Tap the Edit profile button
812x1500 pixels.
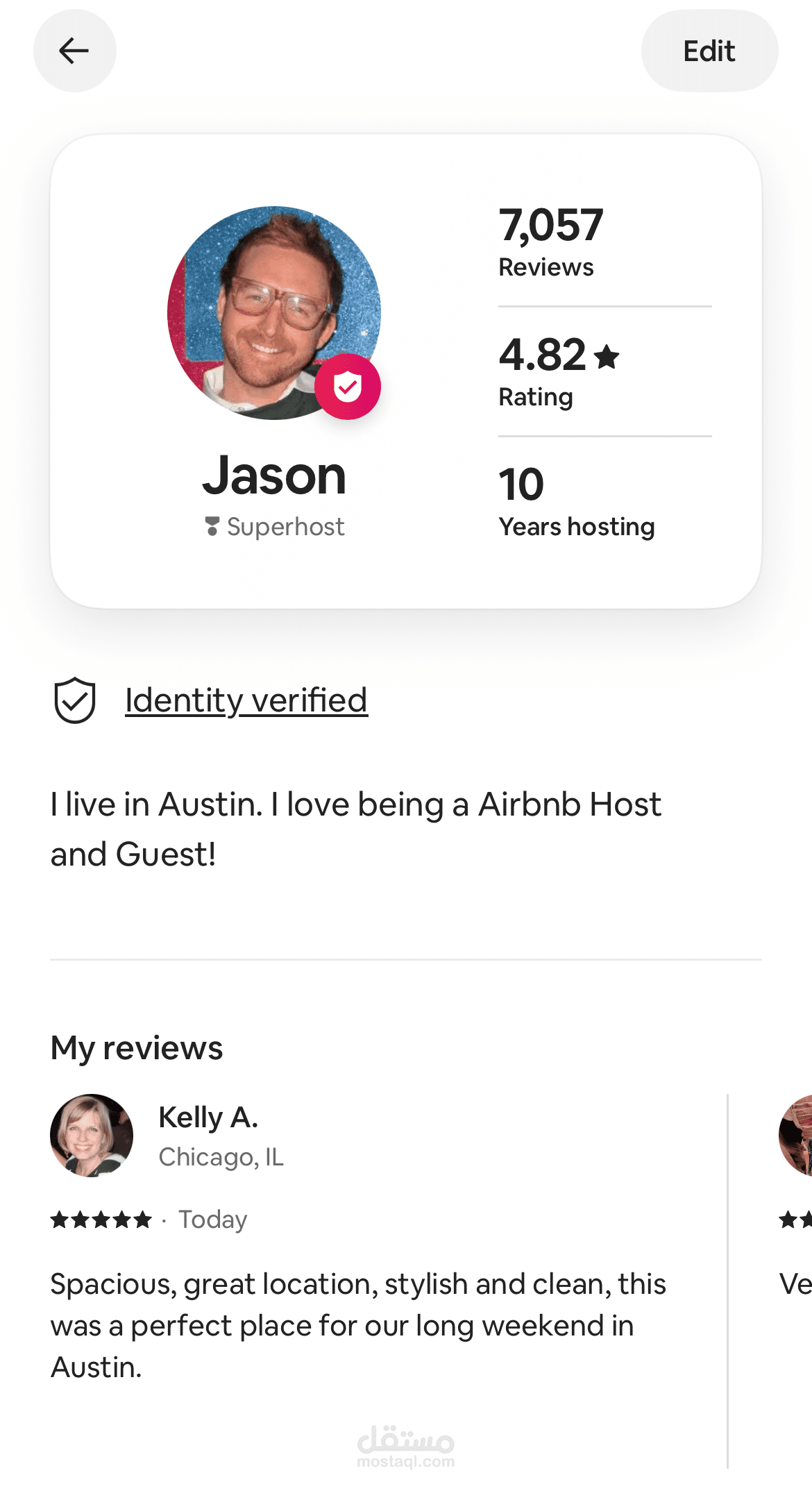pos(709,51)
